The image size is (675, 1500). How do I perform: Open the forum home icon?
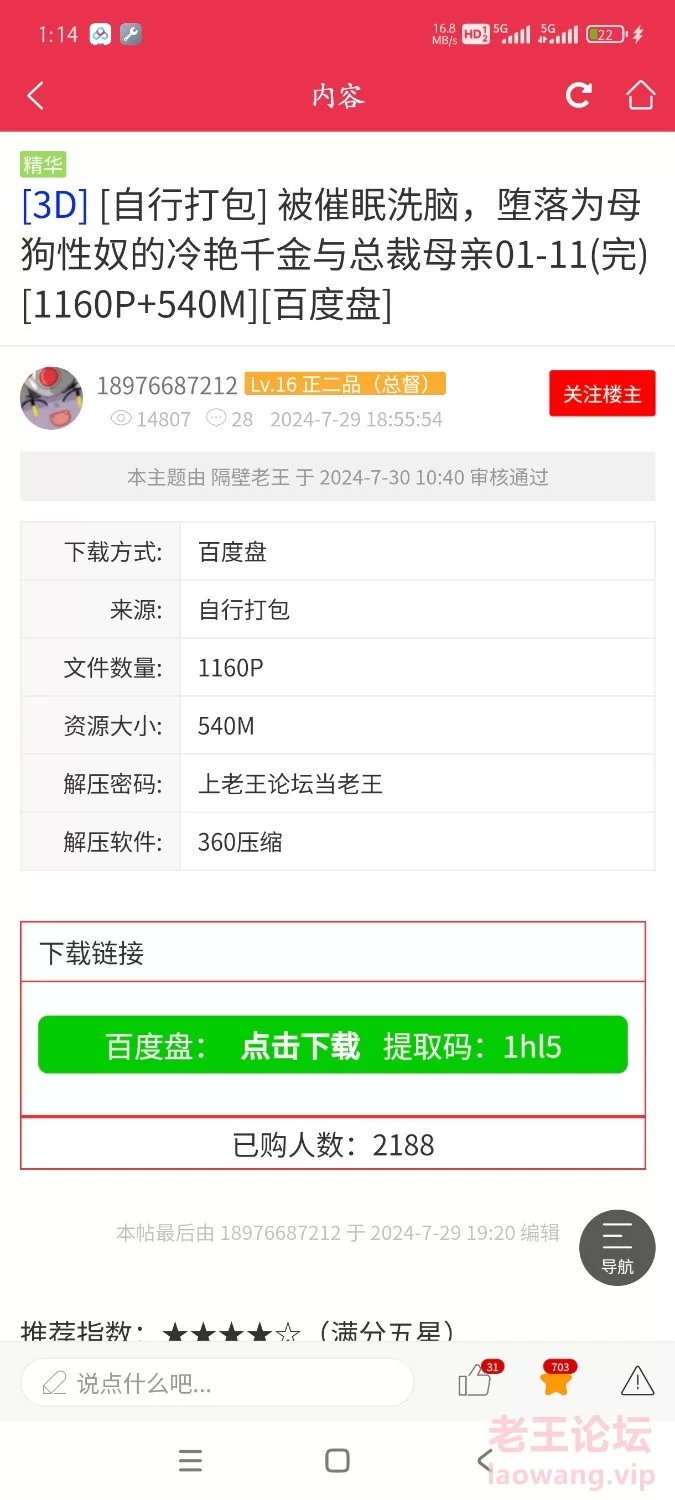click(640, 95)
